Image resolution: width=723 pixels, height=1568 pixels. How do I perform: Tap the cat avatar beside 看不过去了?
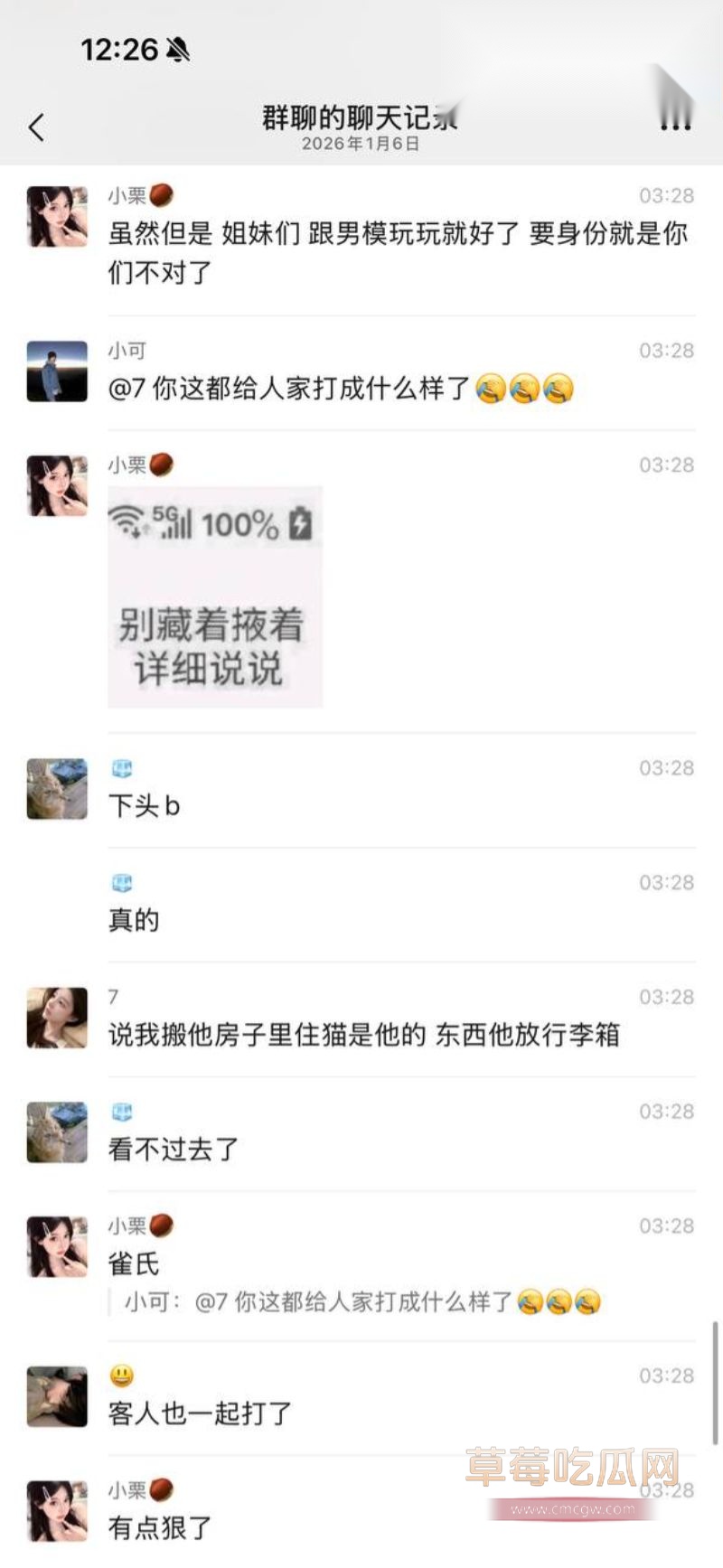pos(55,1131)
